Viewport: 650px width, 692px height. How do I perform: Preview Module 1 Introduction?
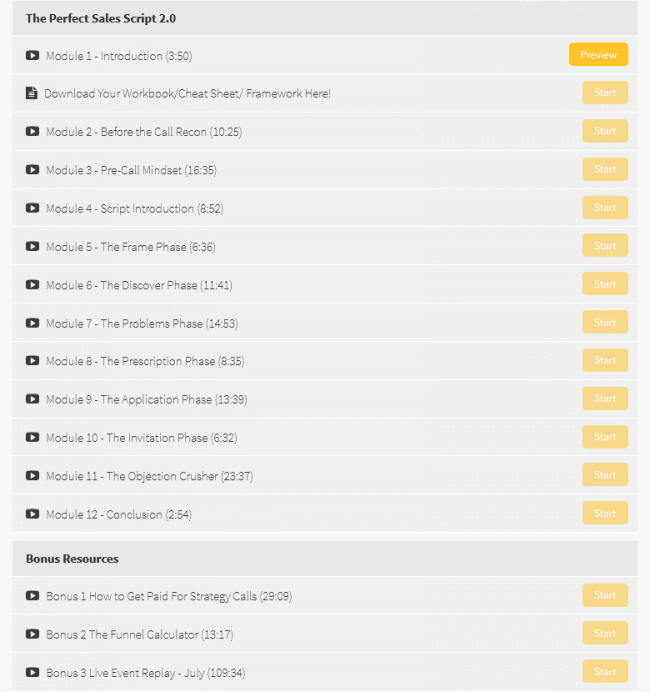[x=598, y=55]
